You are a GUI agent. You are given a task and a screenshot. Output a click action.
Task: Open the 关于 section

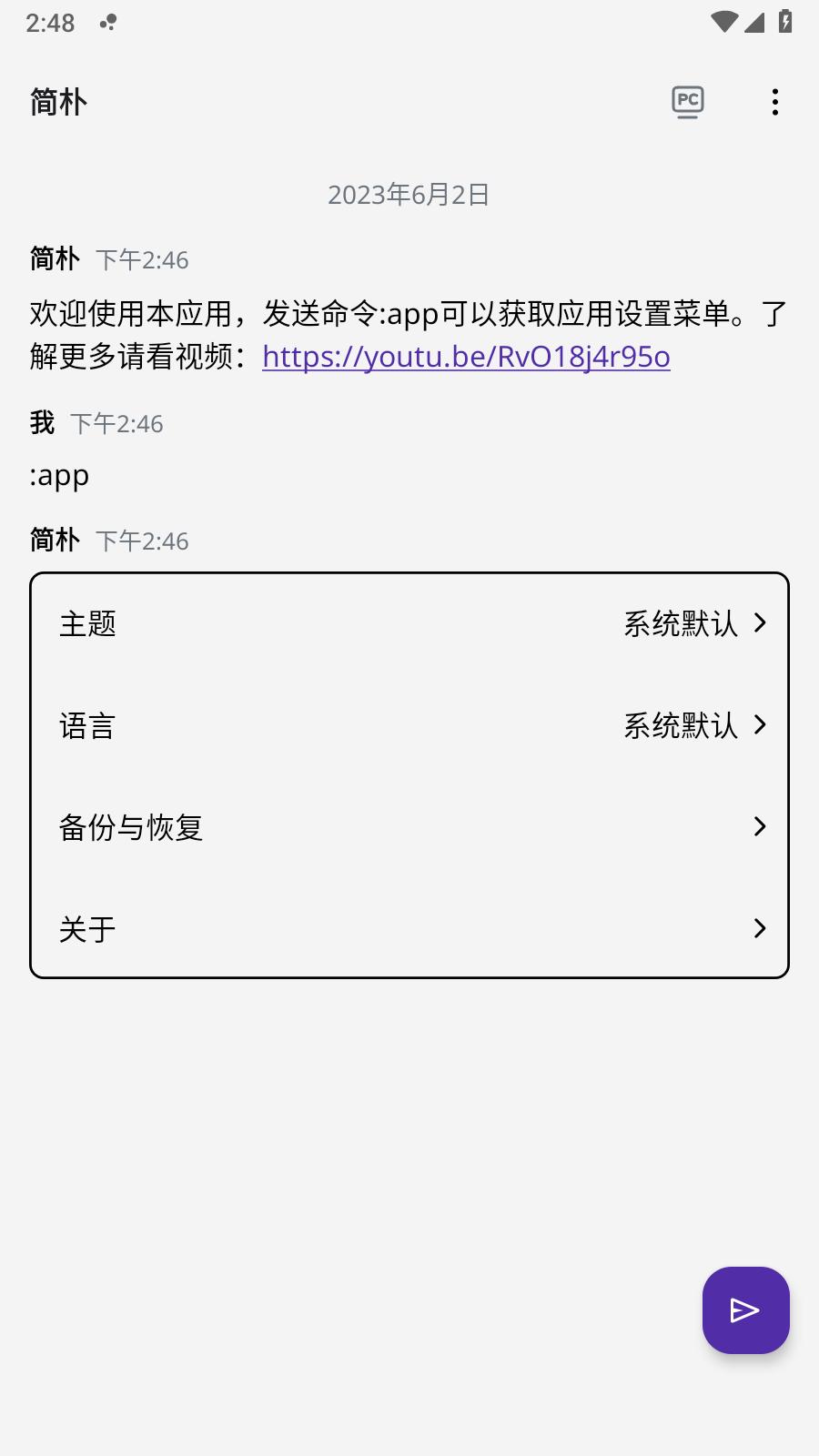click(87, 928)
